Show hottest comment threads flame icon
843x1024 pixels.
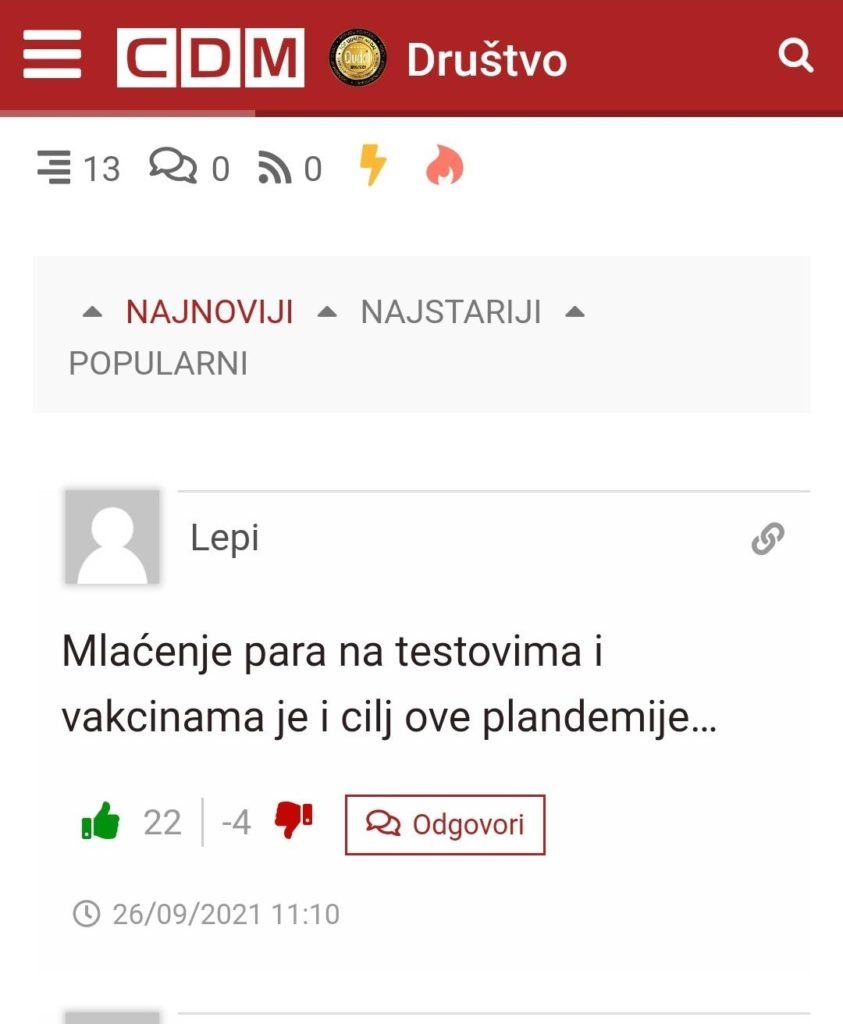coord(444,167)
